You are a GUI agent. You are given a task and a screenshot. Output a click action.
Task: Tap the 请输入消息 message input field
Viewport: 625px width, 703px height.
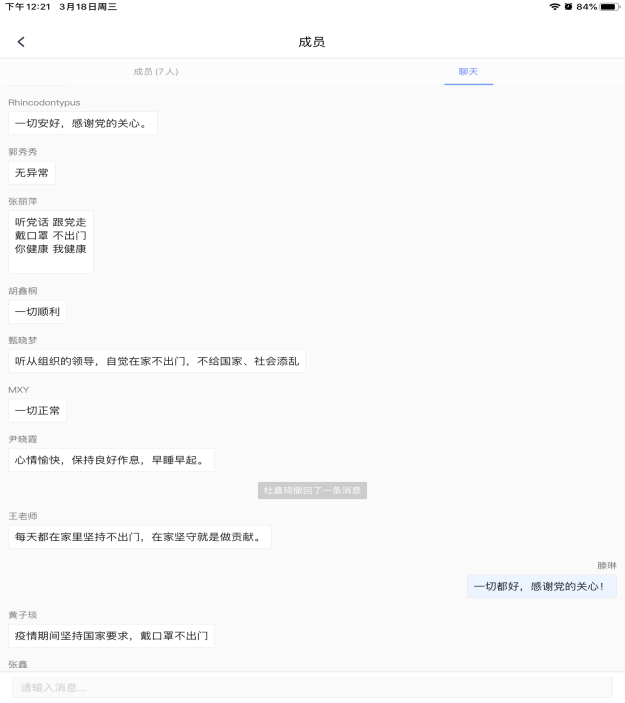pos(312,687)
